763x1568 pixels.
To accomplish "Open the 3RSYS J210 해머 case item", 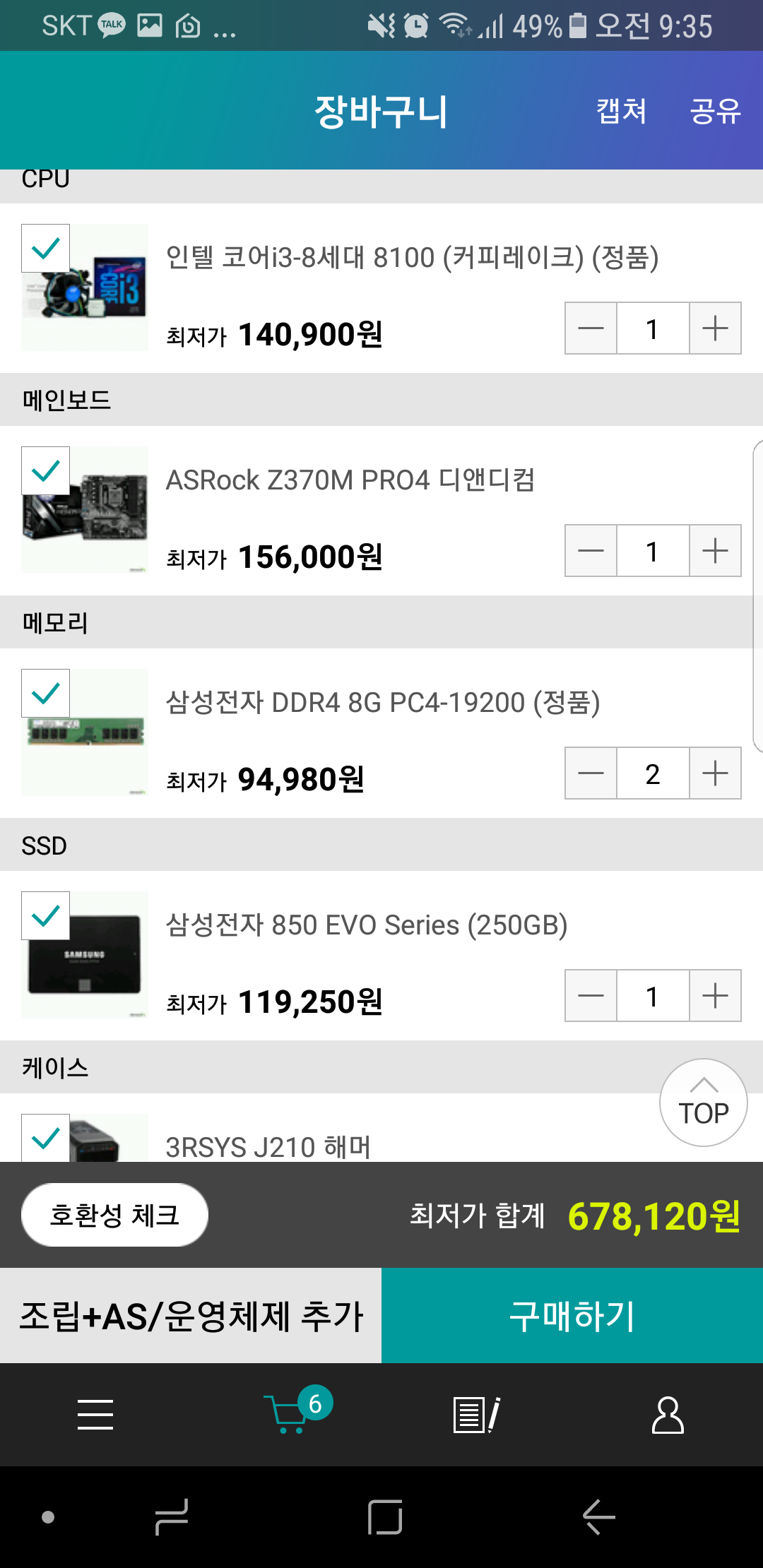I will point(268,1146).
